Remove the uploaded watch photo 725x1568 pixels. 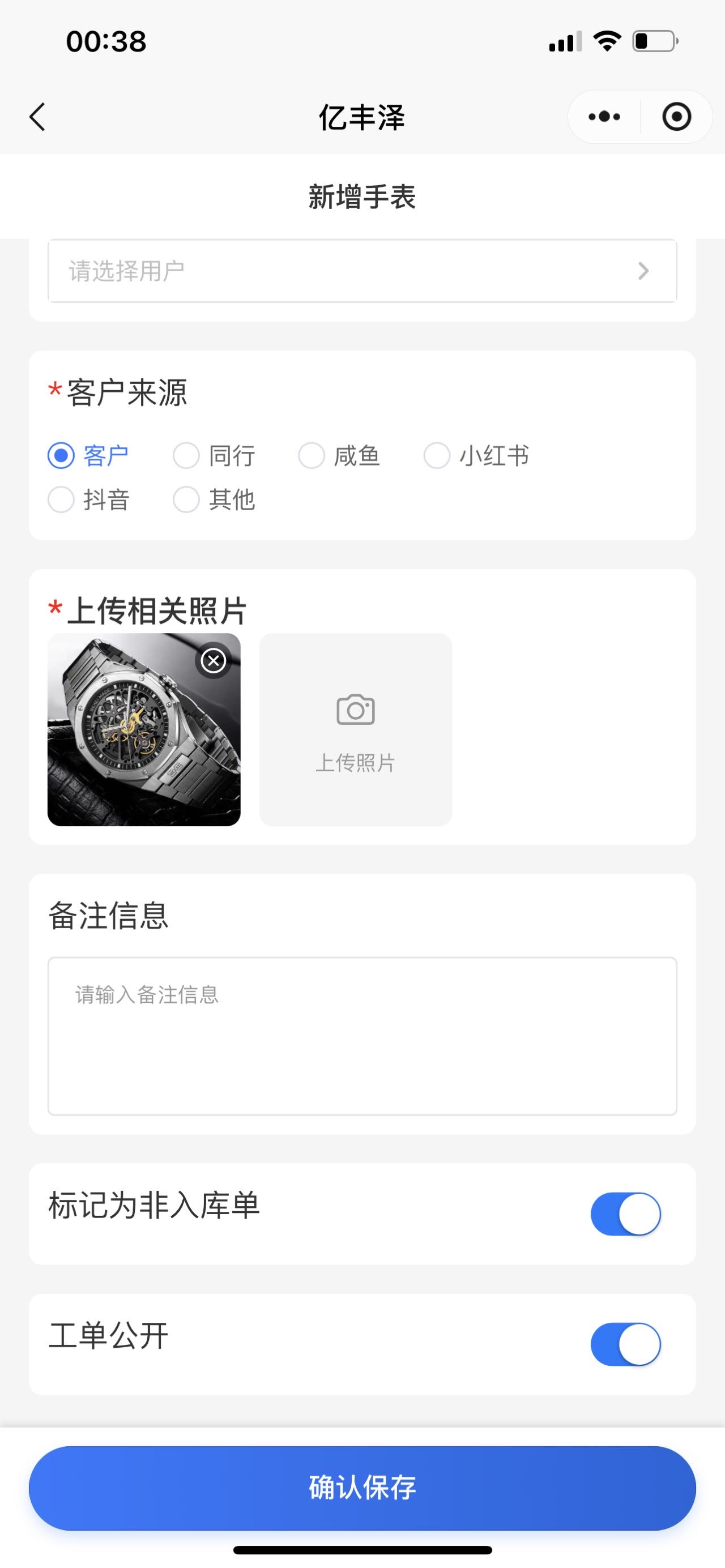click(214, 660)
